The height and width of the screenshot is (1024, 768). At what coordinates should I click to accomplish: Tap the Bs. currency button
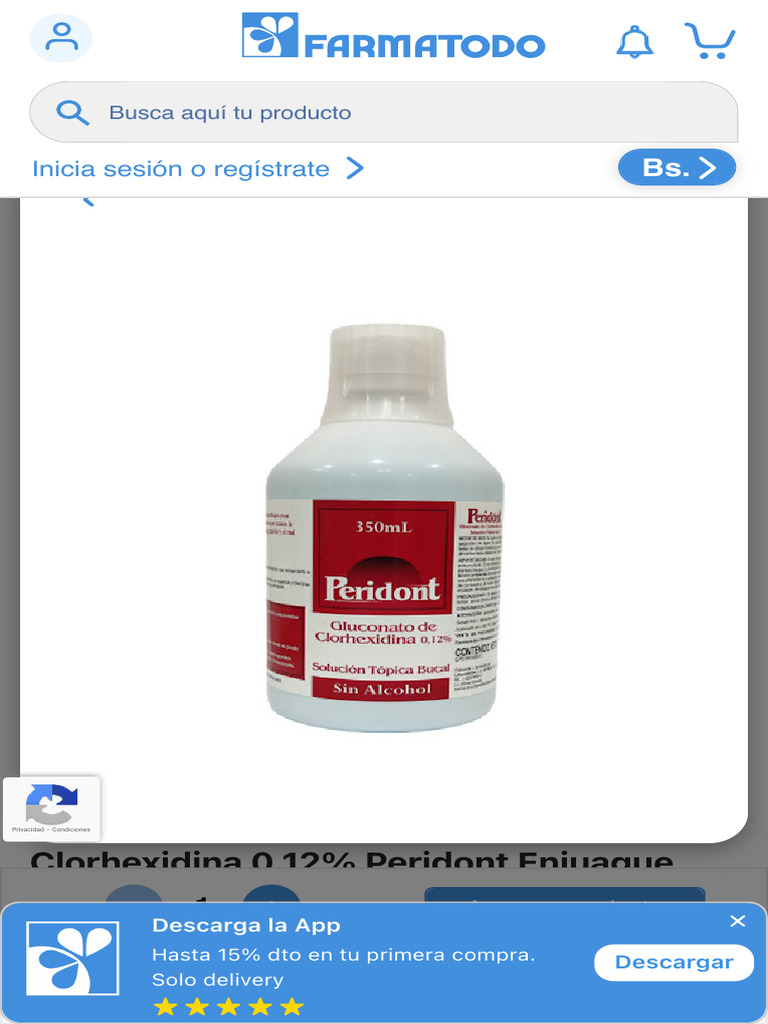click(x=677, y=168)
